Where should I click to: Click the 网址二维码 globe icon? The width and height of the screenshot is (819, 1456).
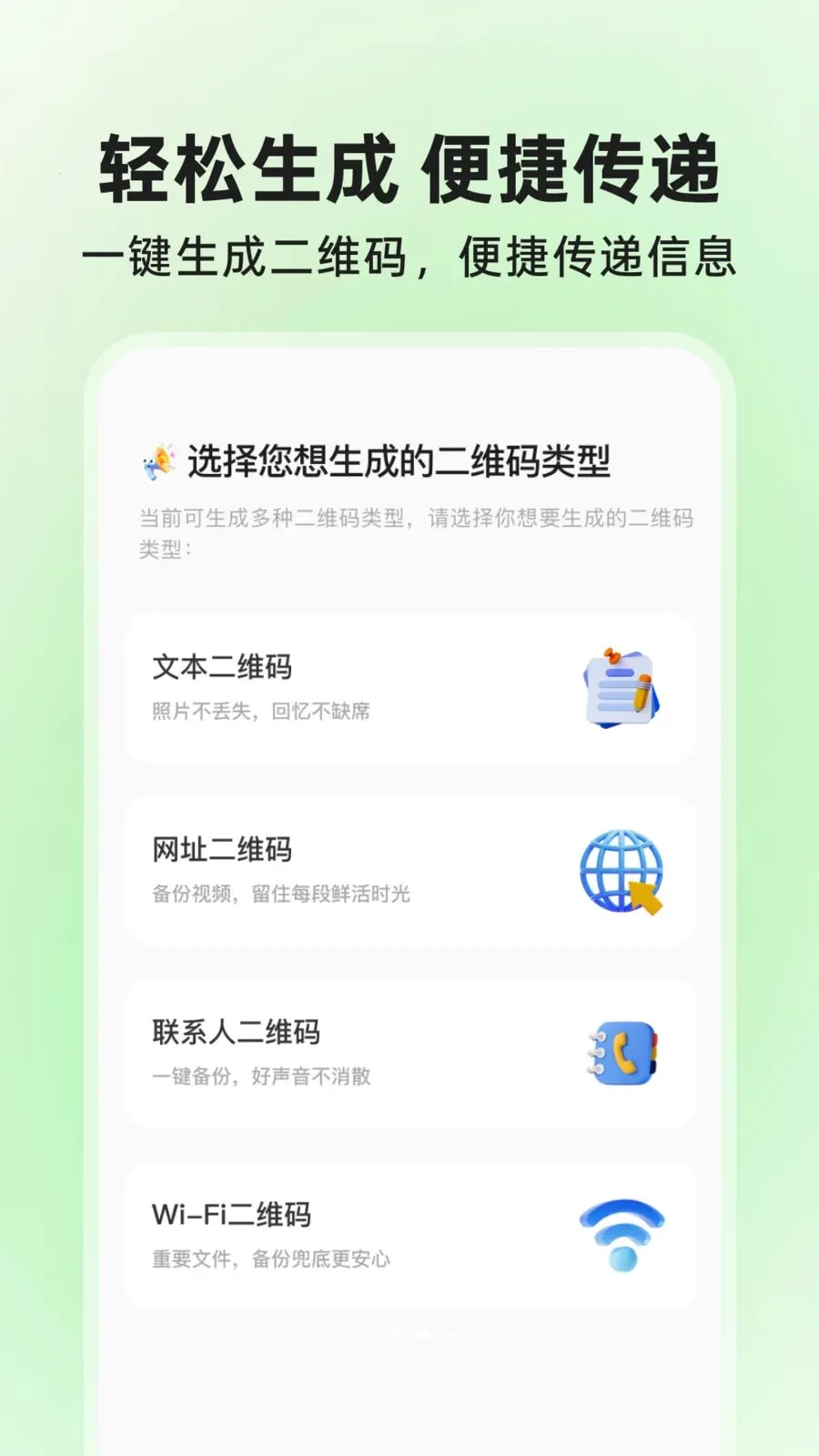[x=619, y=869]
